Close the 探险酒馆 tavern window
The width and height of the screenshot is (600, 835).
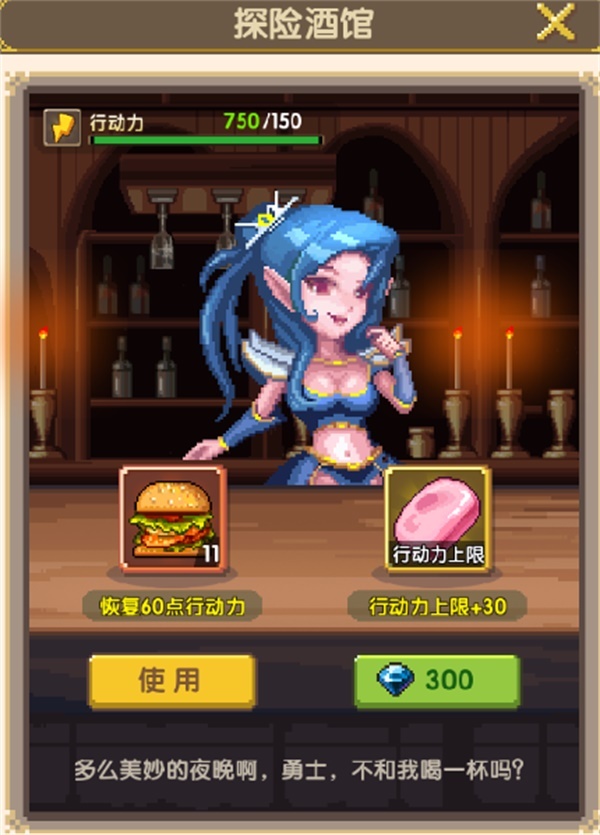pos(555,22)
